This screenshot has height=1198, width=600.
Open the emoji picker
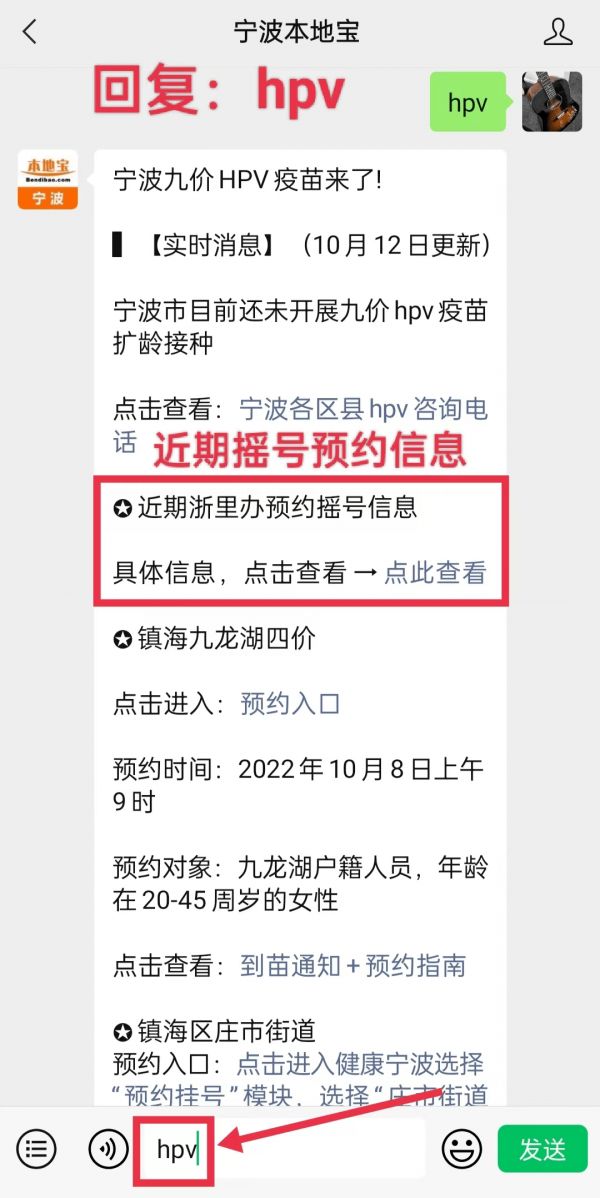[x=461, y=1150]
